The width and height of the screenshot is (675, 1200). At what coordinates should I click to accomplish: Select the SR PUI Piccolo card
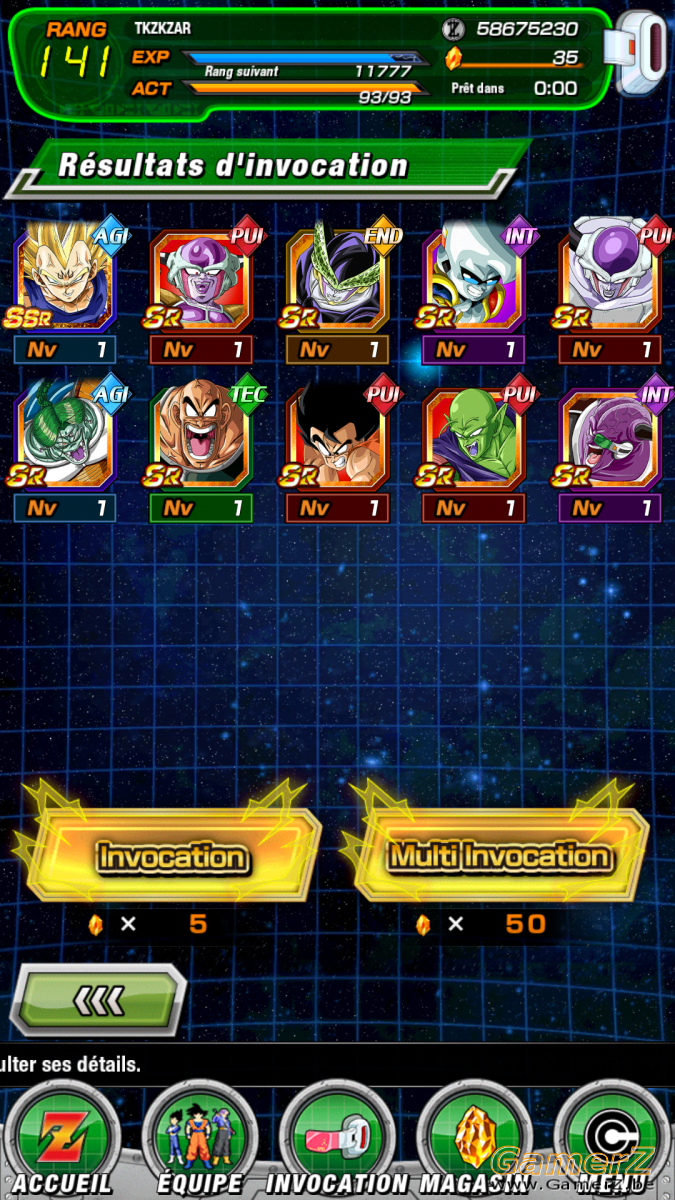(x=474, y=438)
